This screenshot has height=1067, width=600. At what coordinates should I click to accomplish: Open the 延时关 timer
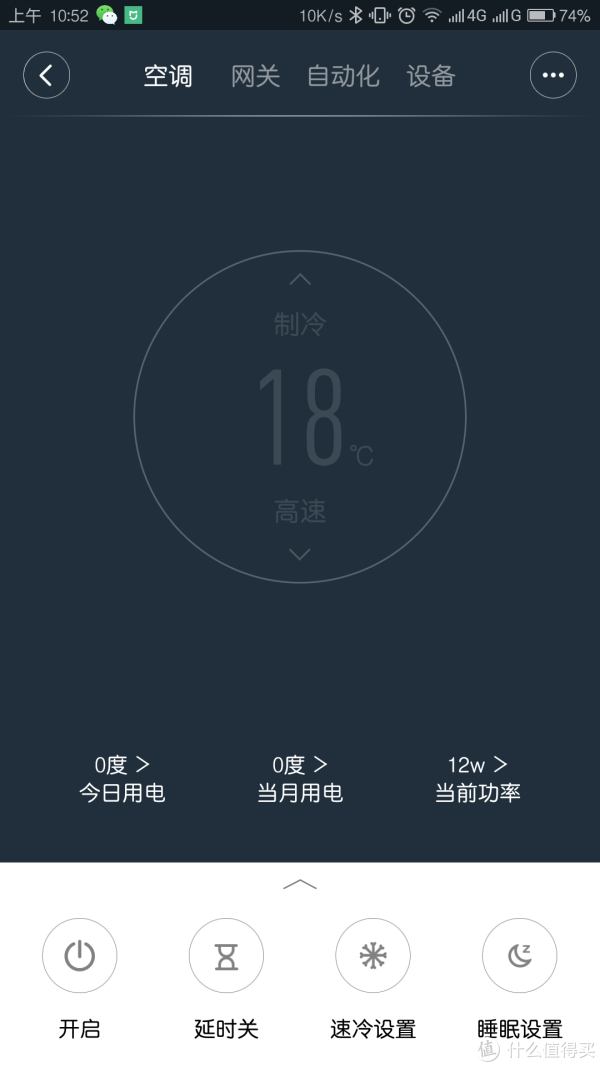click(227, 955)
